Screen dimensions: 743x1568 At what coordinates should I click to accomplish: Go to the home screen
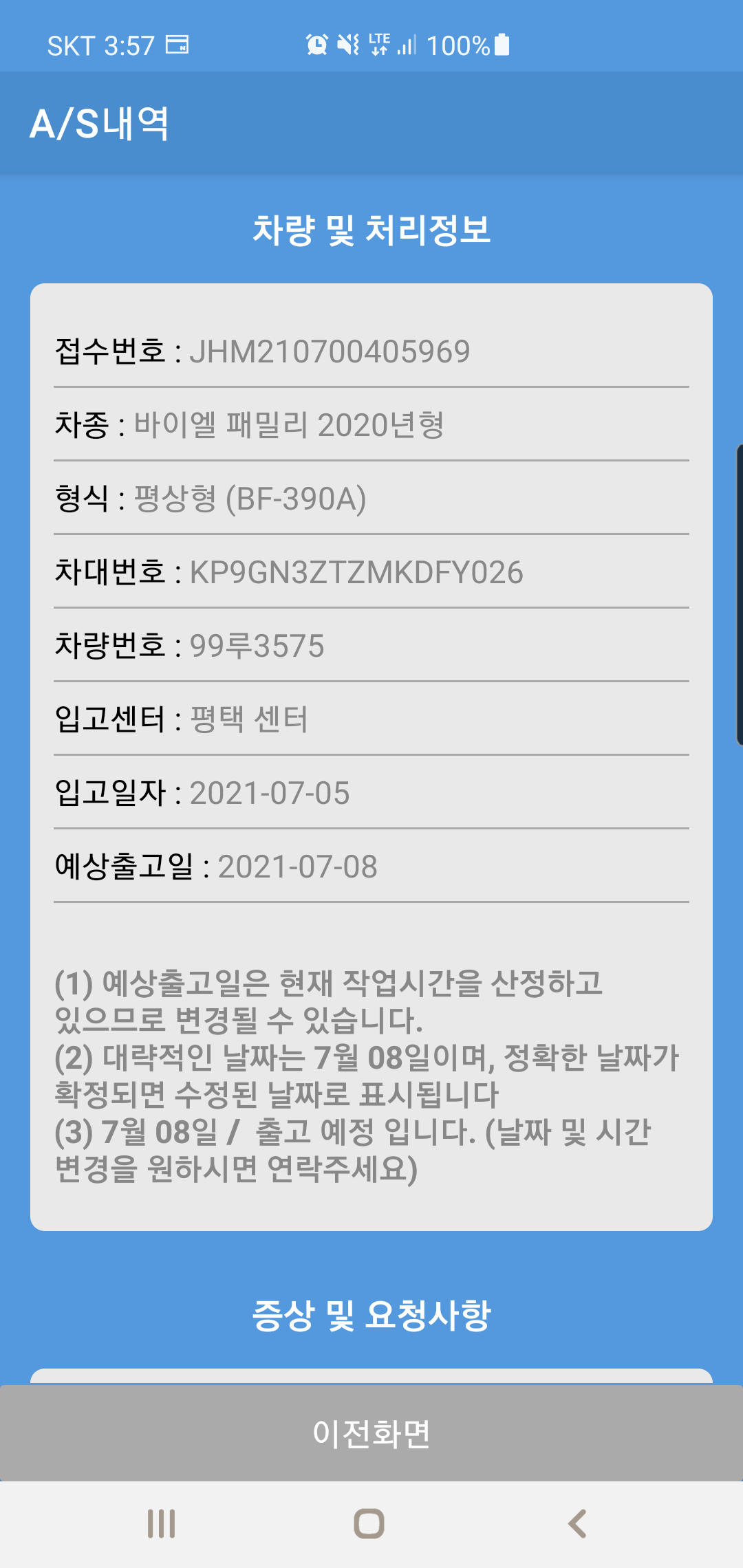[x=369, y=1524]
